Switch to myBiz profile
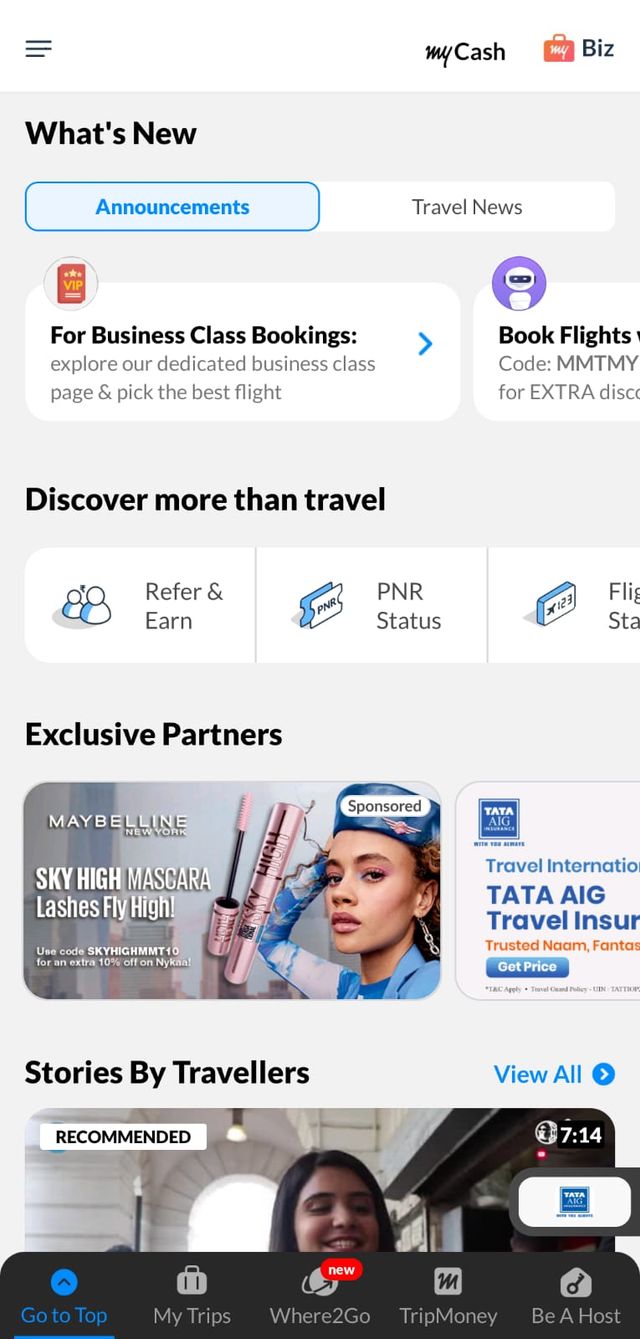640x1339 pixels. click(x=578, y=48)
